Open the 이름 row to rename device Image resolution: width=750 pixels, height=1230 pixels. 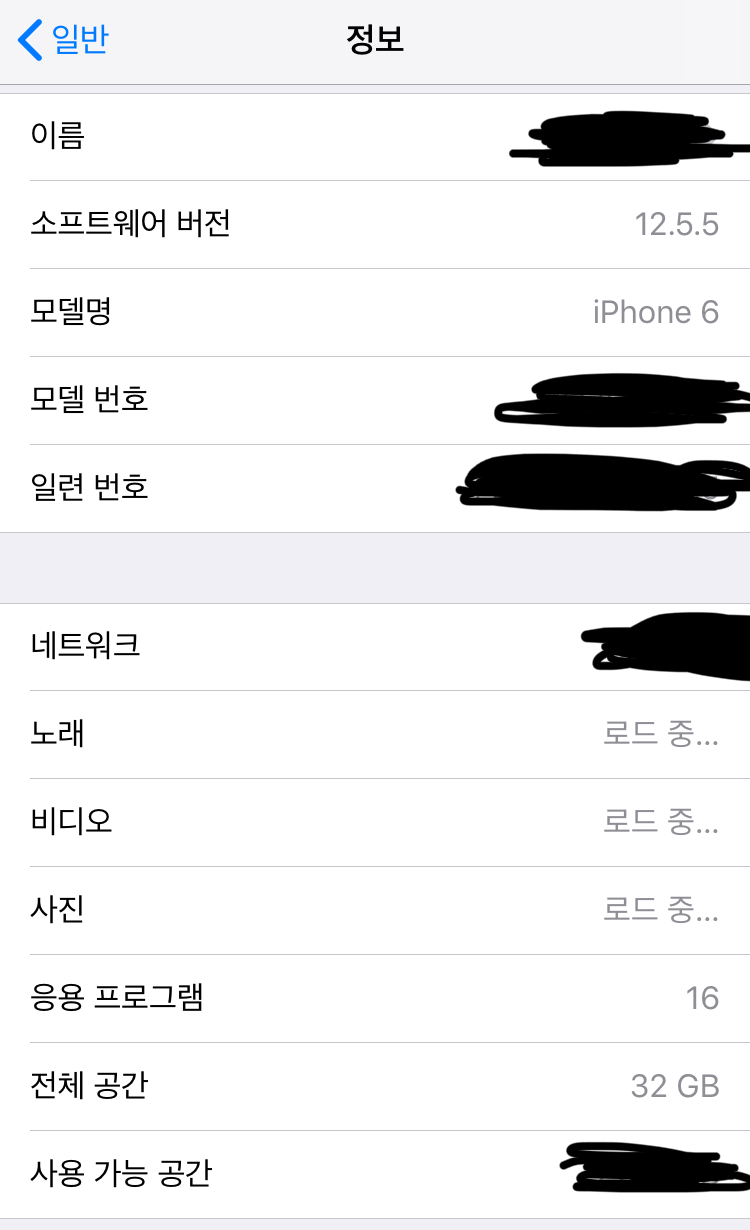[x=375, y=137]
